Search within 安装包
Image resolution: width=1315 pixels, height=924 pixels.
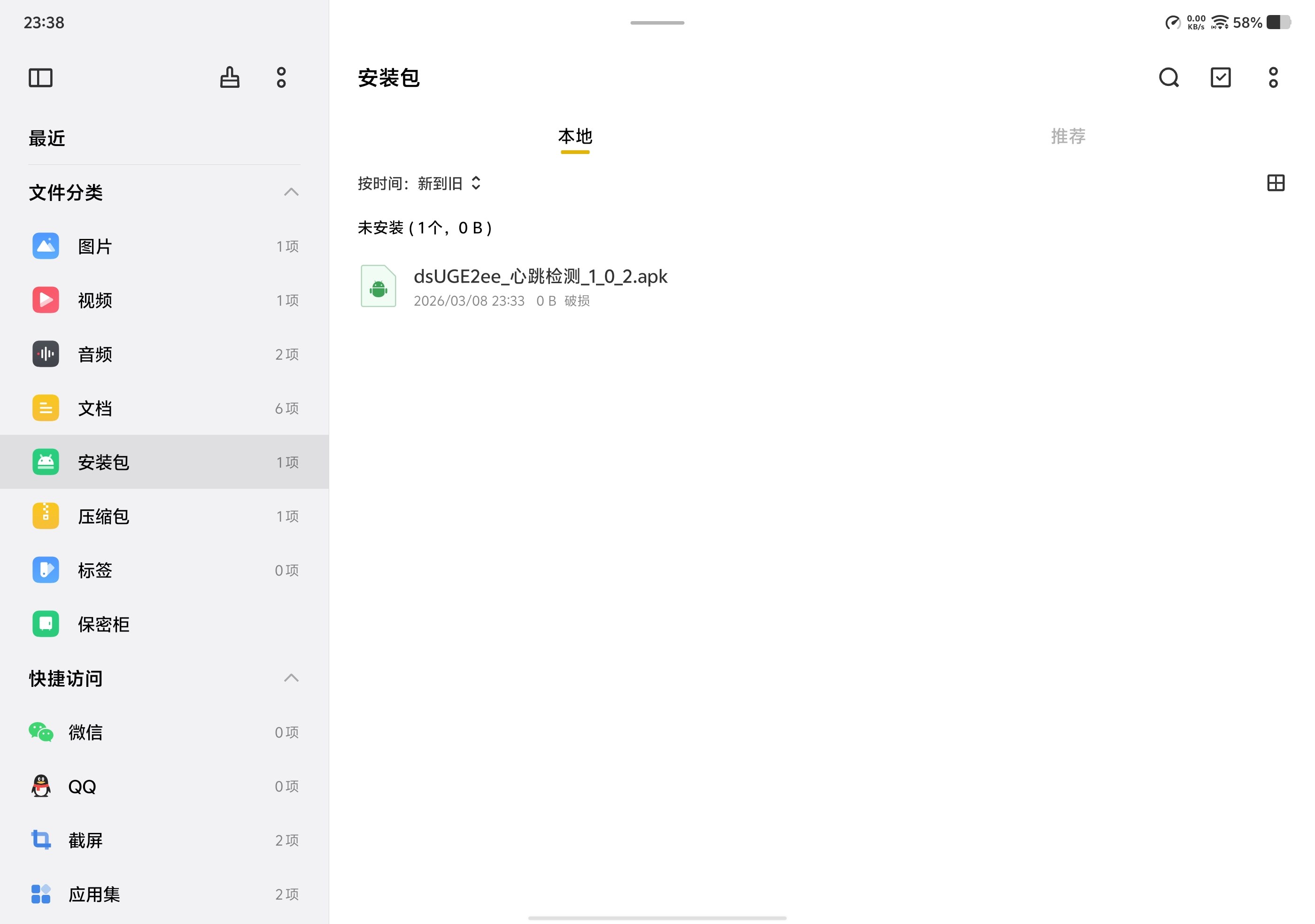pos(1168,78)
